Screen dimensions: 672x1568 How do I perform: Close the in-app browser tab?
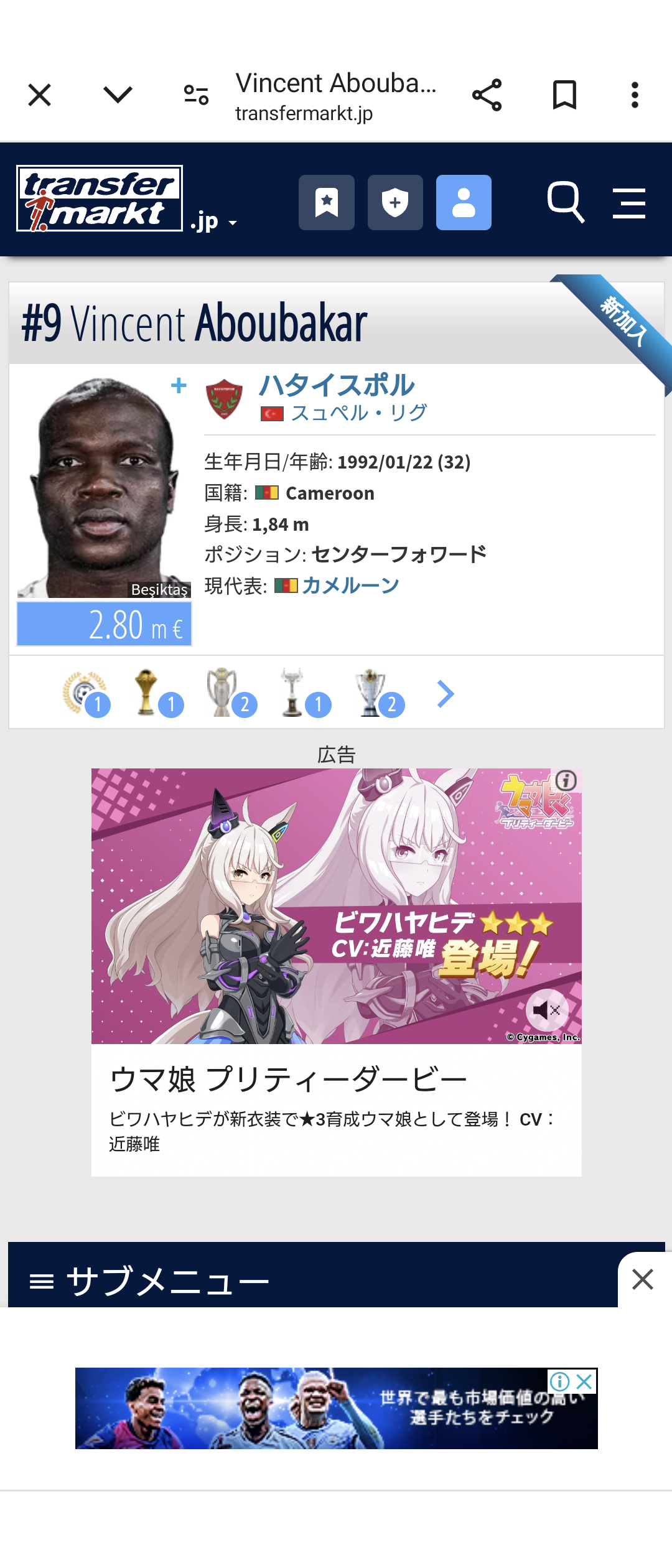click(x=40, y=95)
